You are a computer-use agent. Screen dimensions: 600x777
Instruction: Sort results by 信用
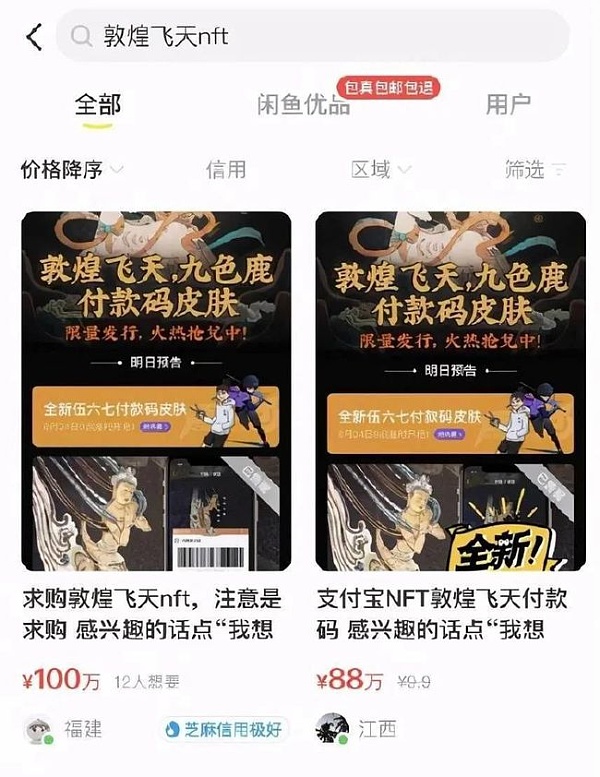[x=226, y=170]
